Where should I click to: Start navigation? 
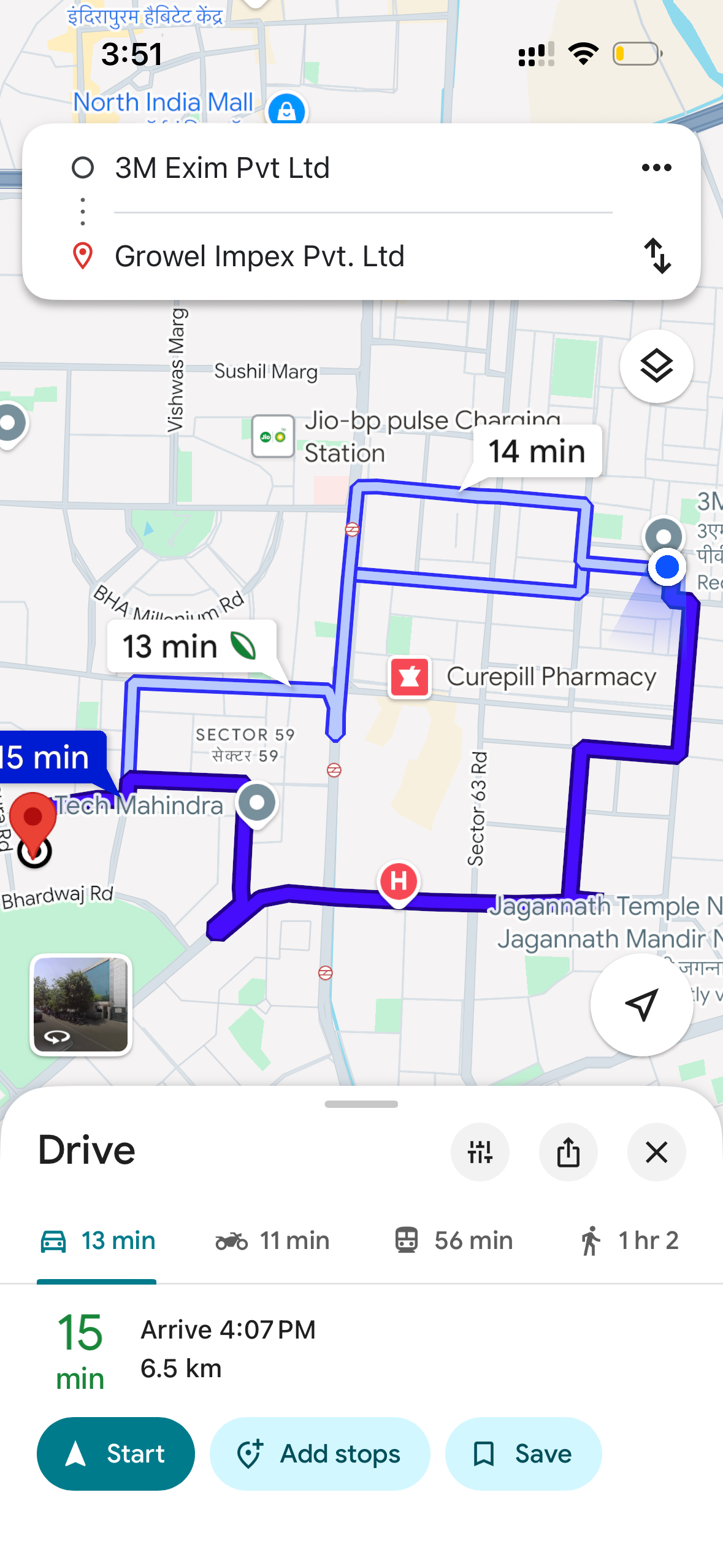pyautogui.click(x=116, y=1454)
